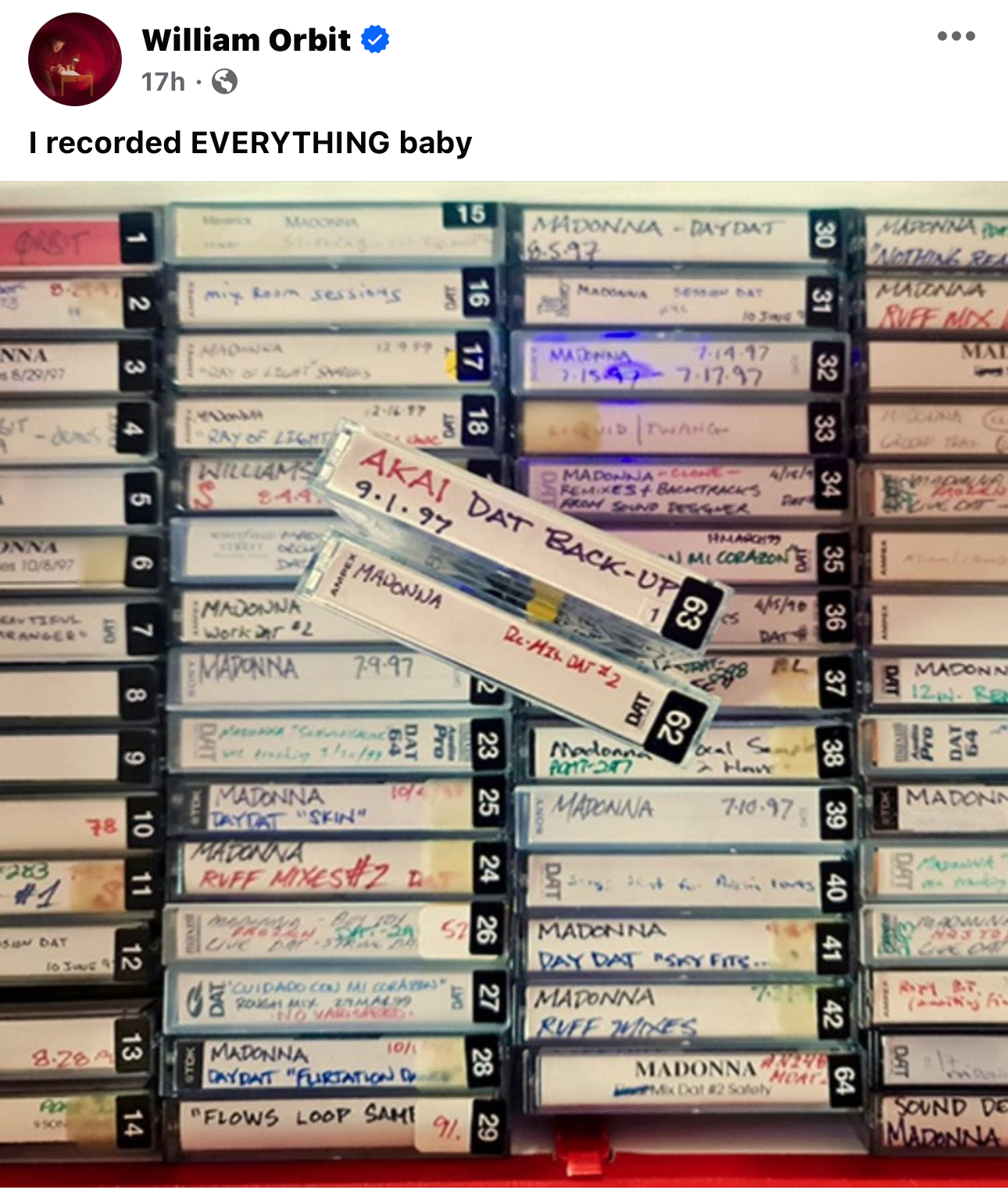This screenshot has height=1197, width=1008.
Task: Open the post's three-dot options menu
Action: (956, 36)
